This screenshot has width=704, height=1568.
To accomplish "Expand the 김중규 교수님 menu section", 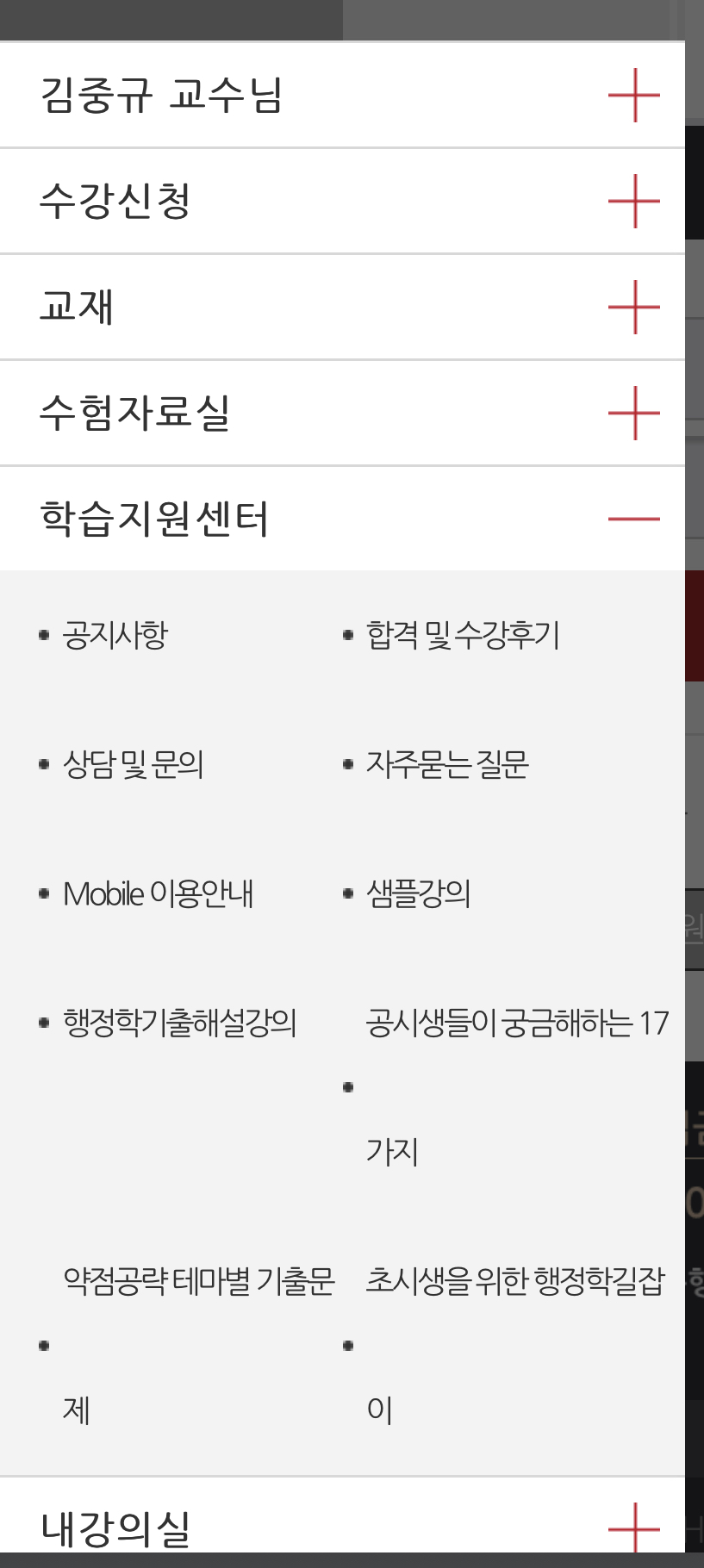I will point(342,95).
